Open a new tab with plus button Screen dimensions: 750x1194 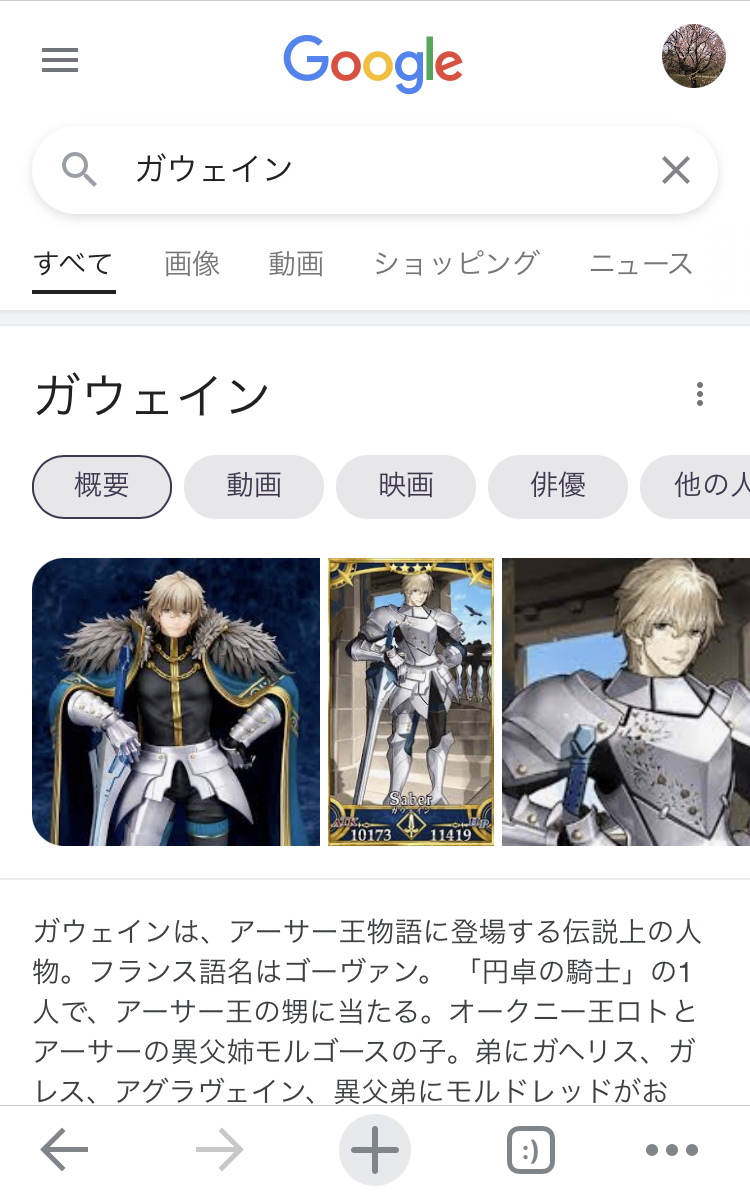(375, 1151)
